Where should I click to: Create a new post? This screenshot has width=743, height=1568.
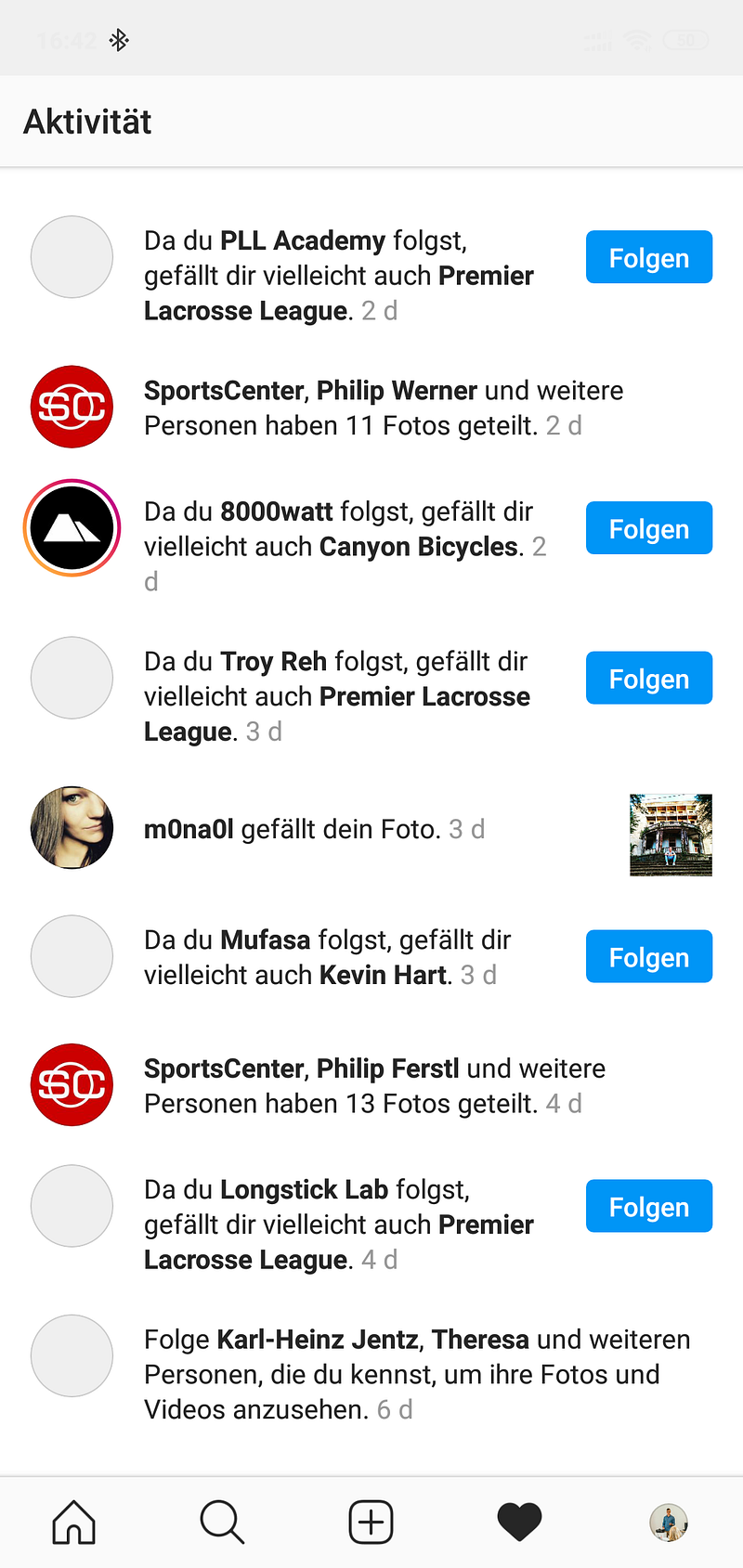pos(371,1523)
